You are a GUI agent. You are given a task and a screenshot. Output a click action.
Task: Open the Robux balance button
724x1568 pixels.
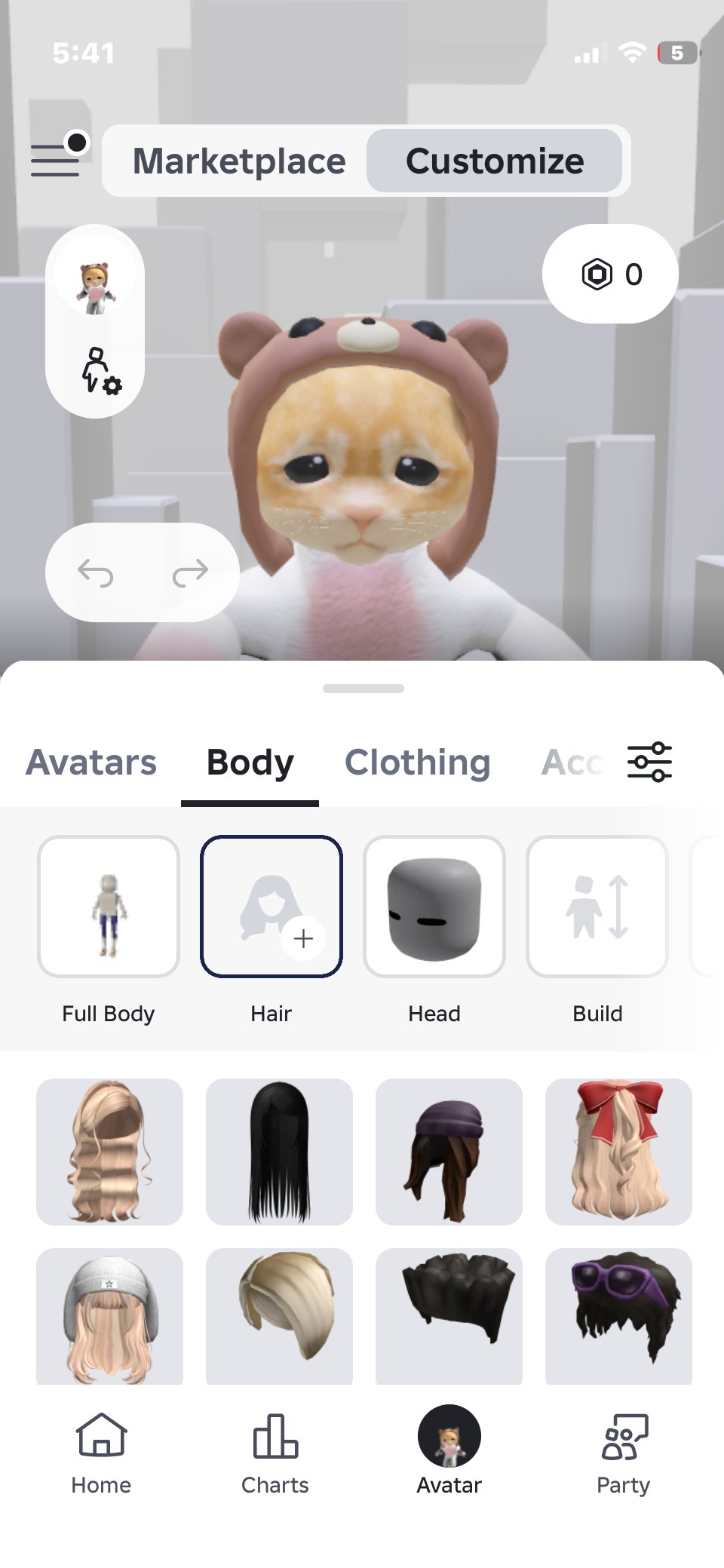tap(610, 274)
